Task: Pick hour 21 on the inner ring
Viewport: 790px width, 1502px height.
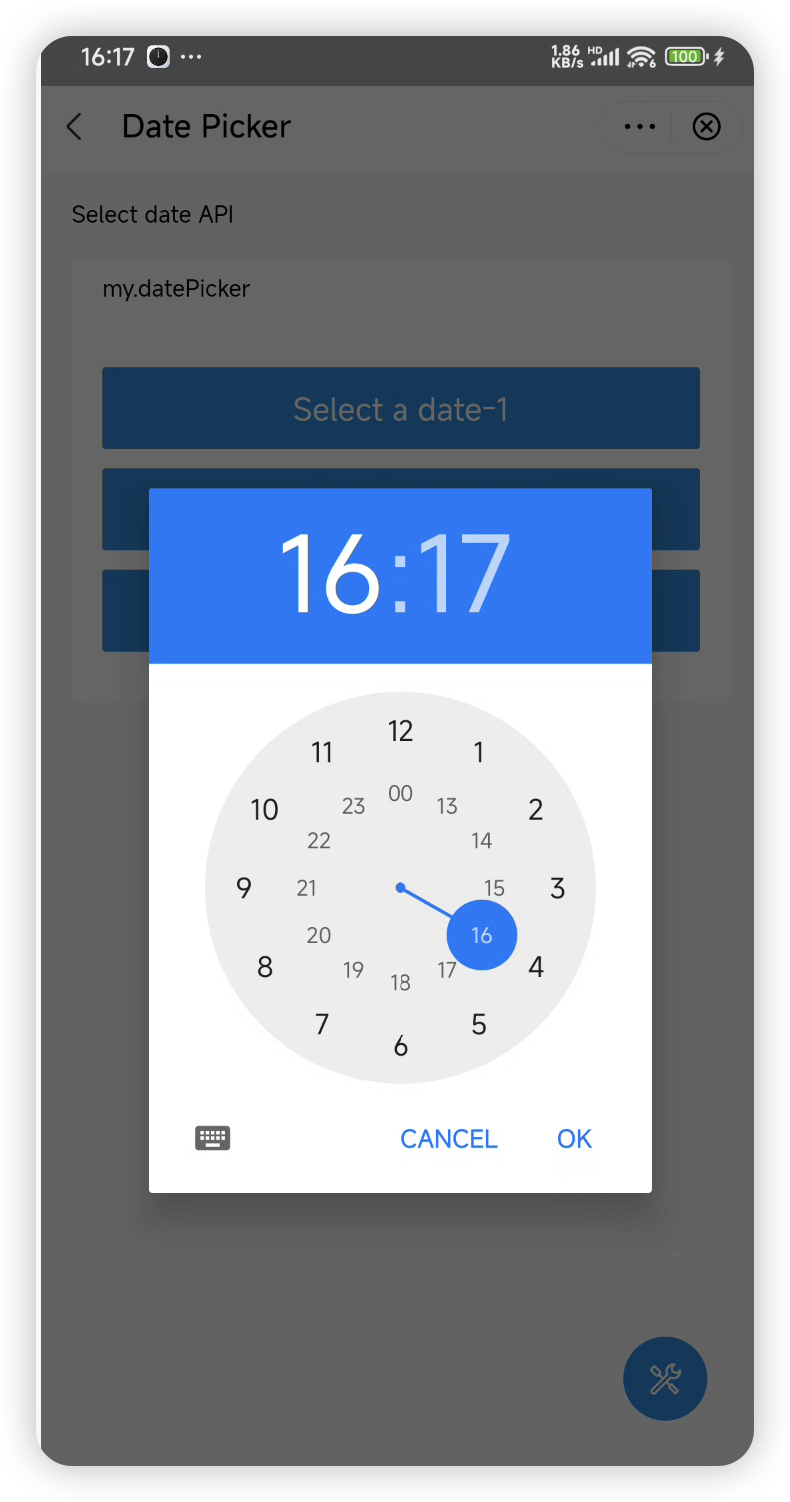Action: (x=306, y=888)
